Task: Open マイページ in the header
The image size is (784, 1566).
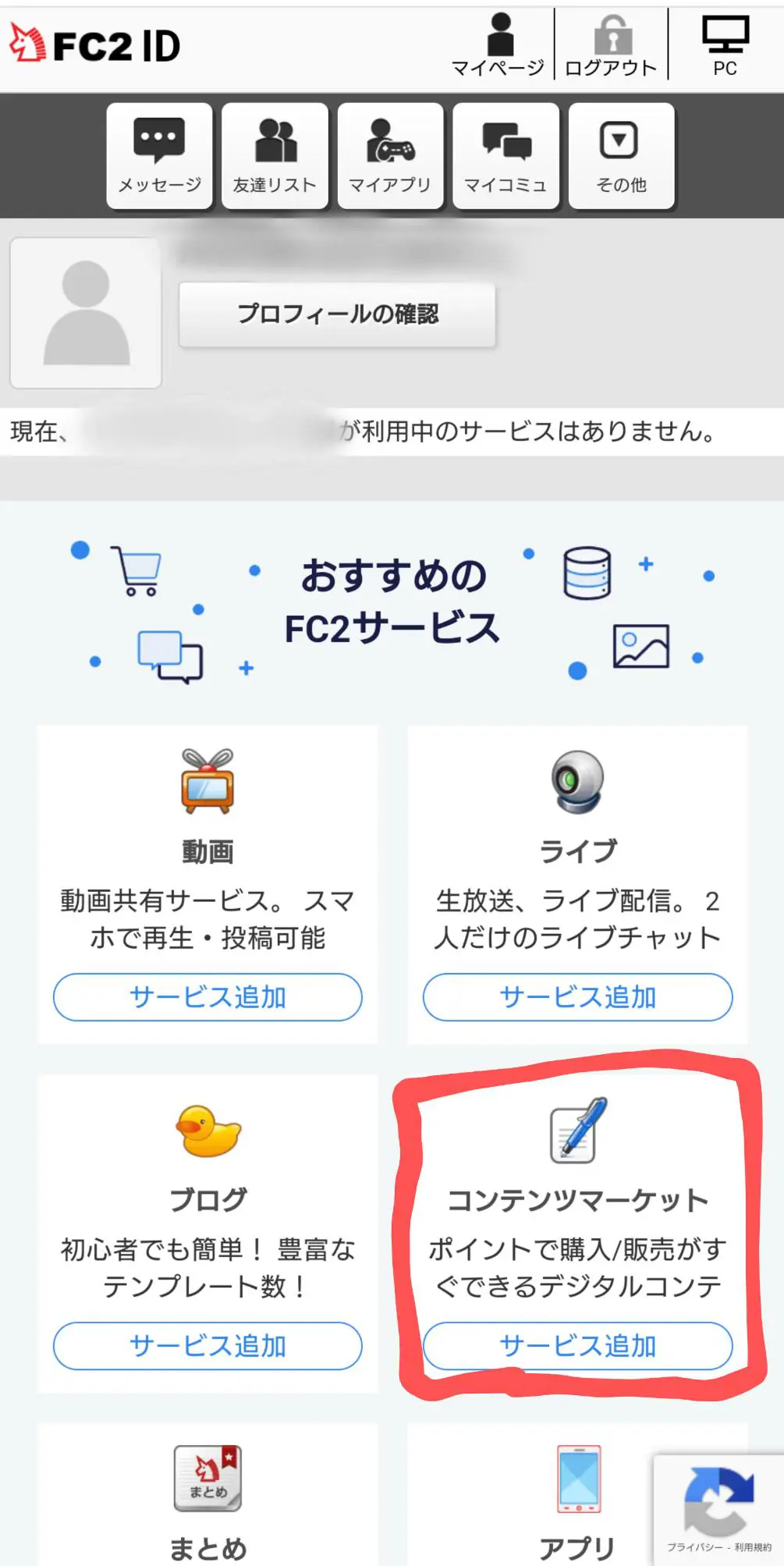Action: click(498, 45)
